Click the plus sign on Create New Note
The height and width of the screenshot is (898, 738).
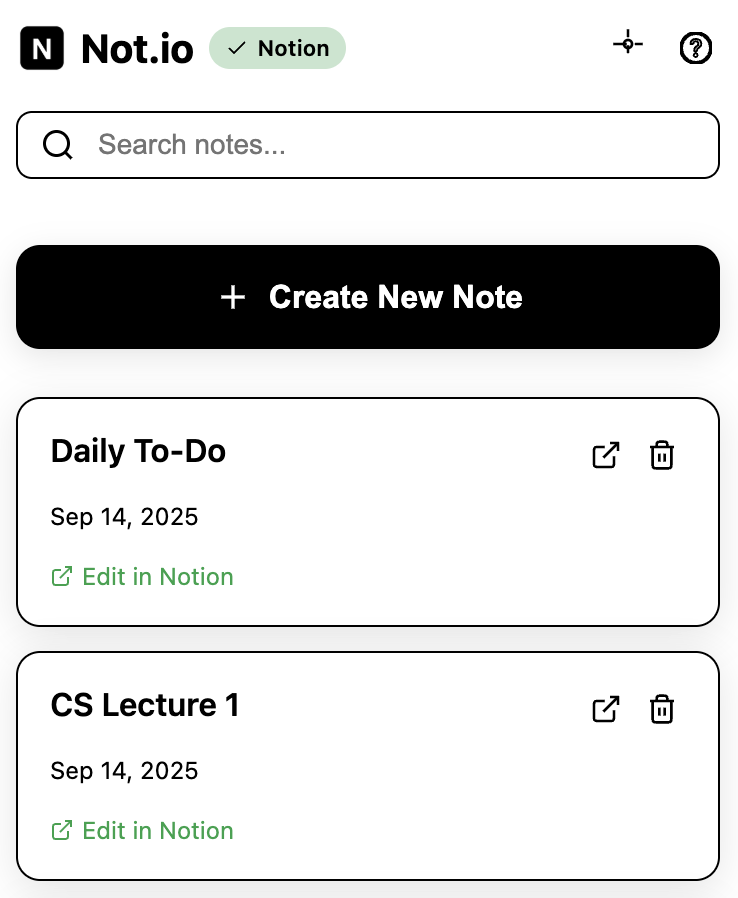[232, 297]
